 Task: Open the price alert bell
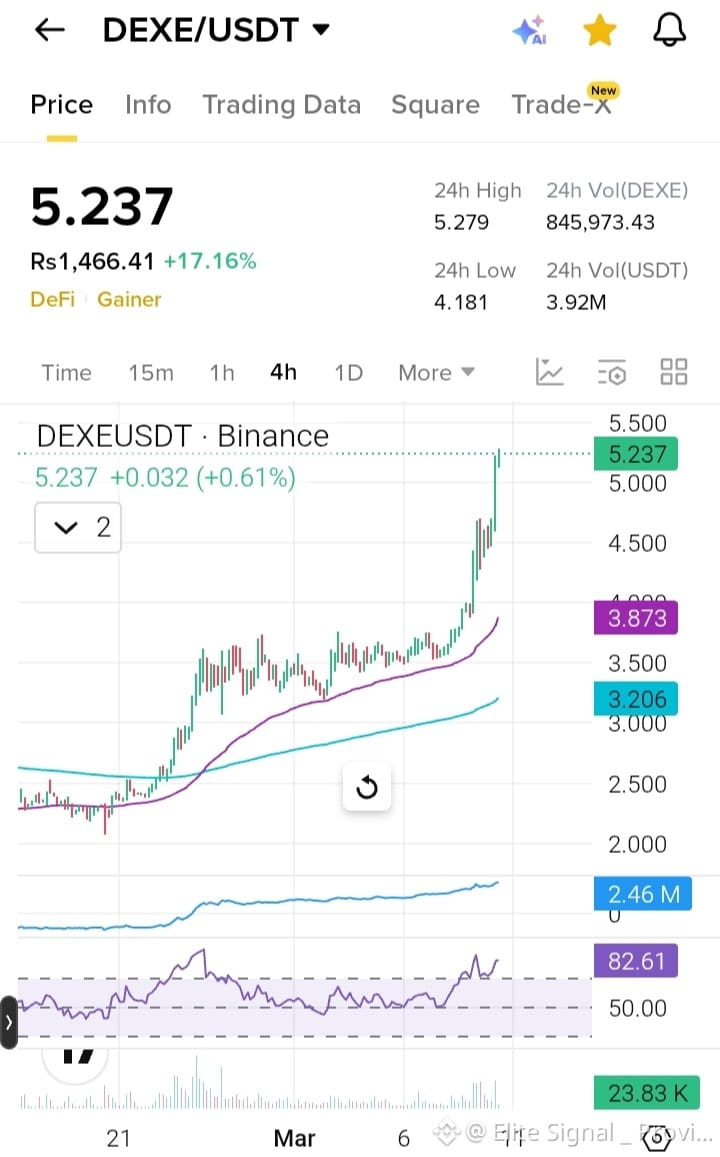coord(669,30)
